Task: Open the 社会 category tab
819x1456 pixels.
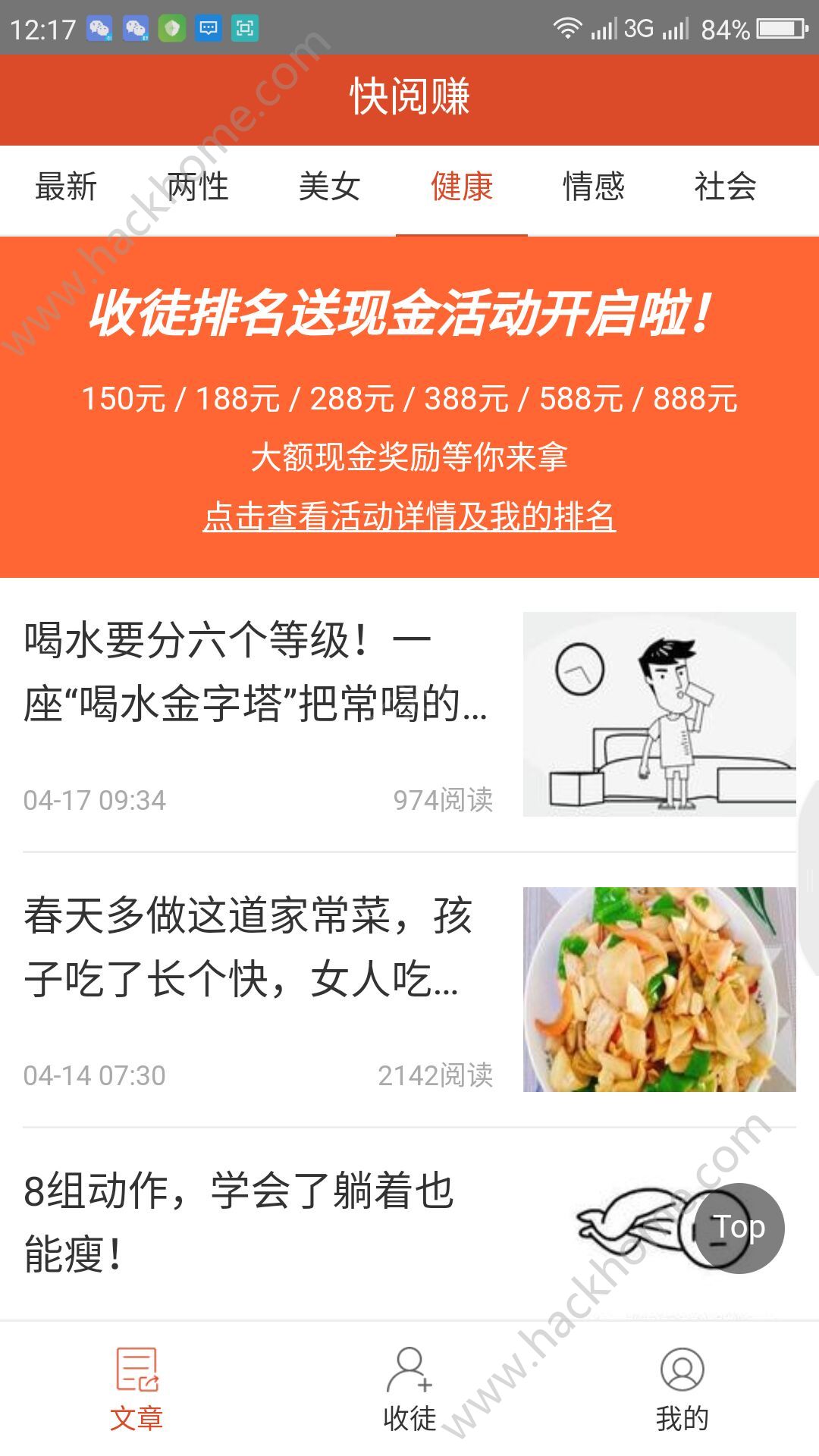Action: tap(725, 187)
